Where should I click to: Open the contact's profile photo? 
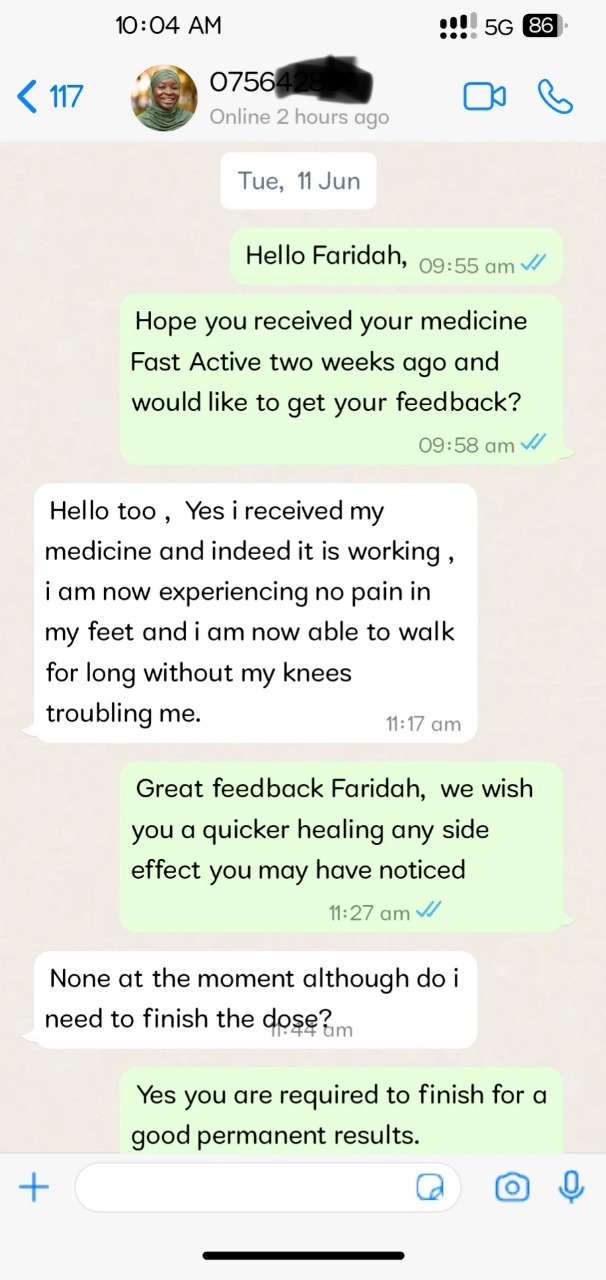(165, 98)
